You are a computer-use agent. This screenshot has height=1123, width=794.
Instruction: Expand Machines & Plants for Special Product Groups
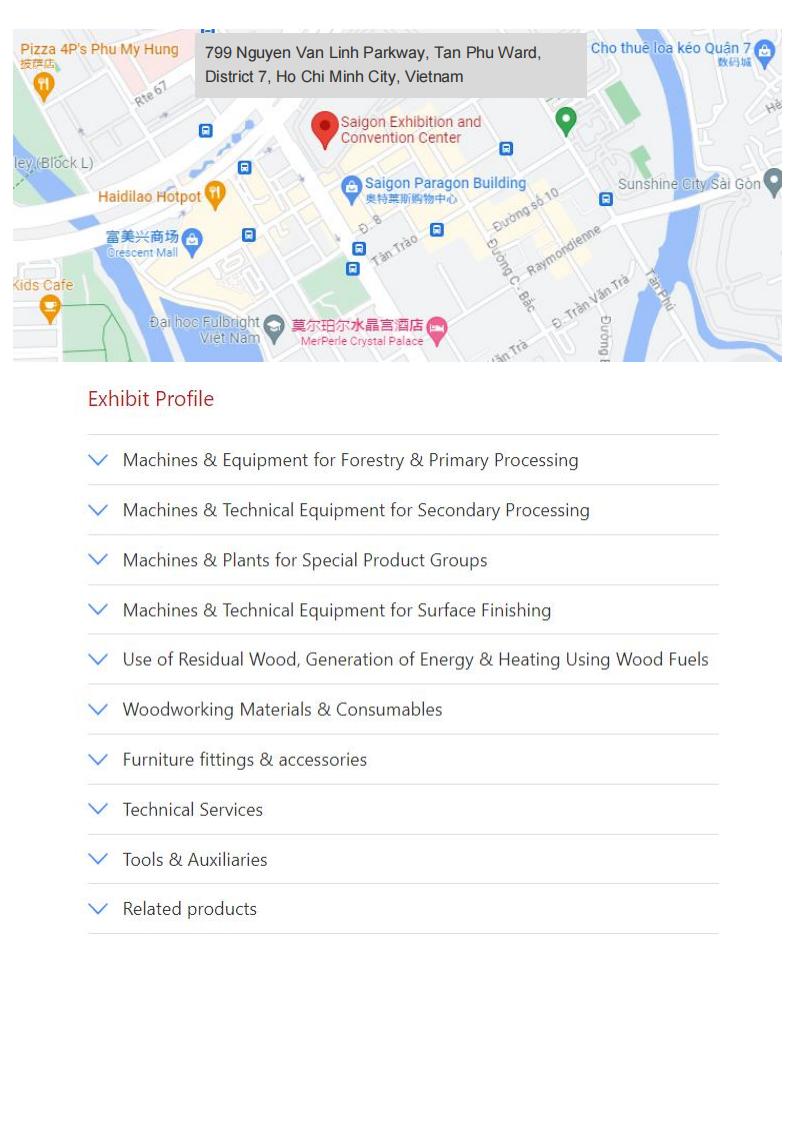(x=305, y=560)
